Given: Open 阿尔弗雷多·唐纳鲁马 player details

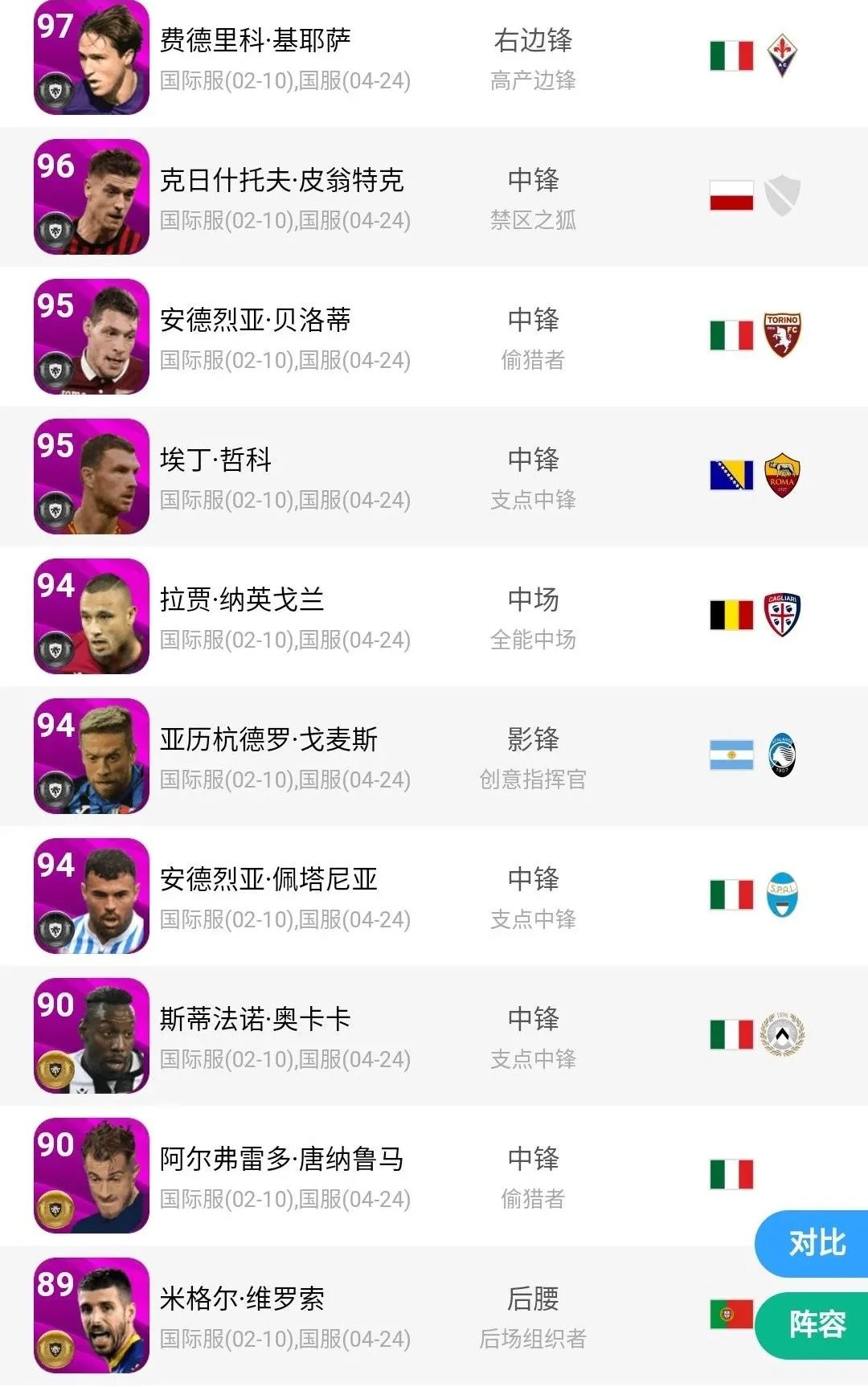Looking at the screenshot, I should click(281, 1159).
